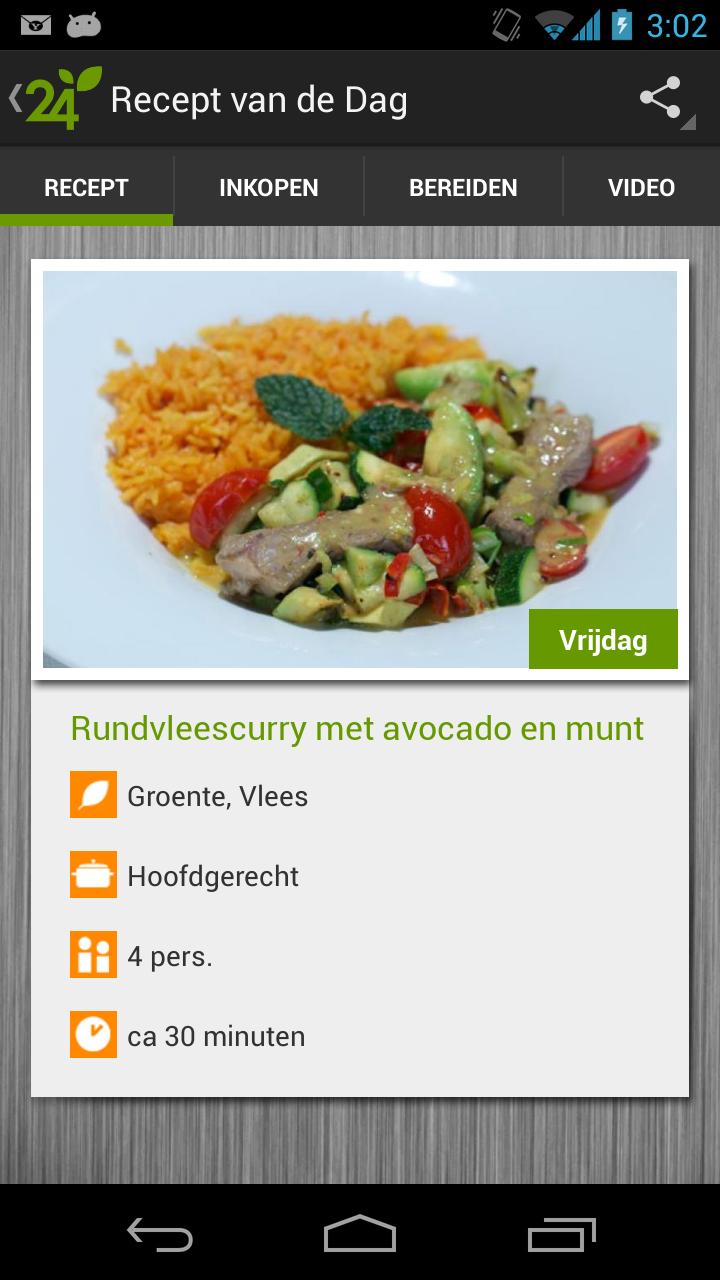The height and width of the screenshot is (1280, 720).
Task: Select the VIDEO tab
Action: pyautogui.click(x=641, y=187)
